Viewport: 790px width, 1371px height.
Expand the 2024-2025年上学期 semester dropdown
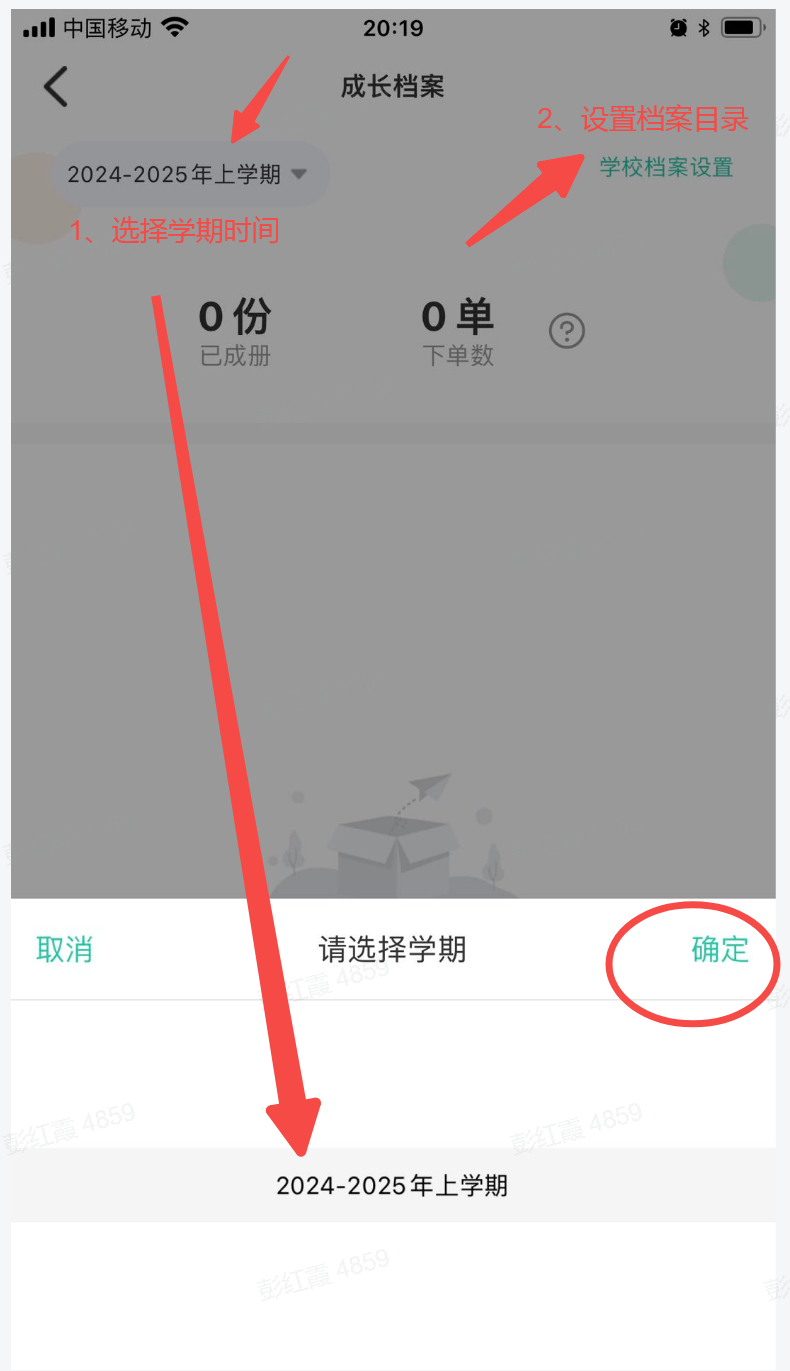click(188, 175)
